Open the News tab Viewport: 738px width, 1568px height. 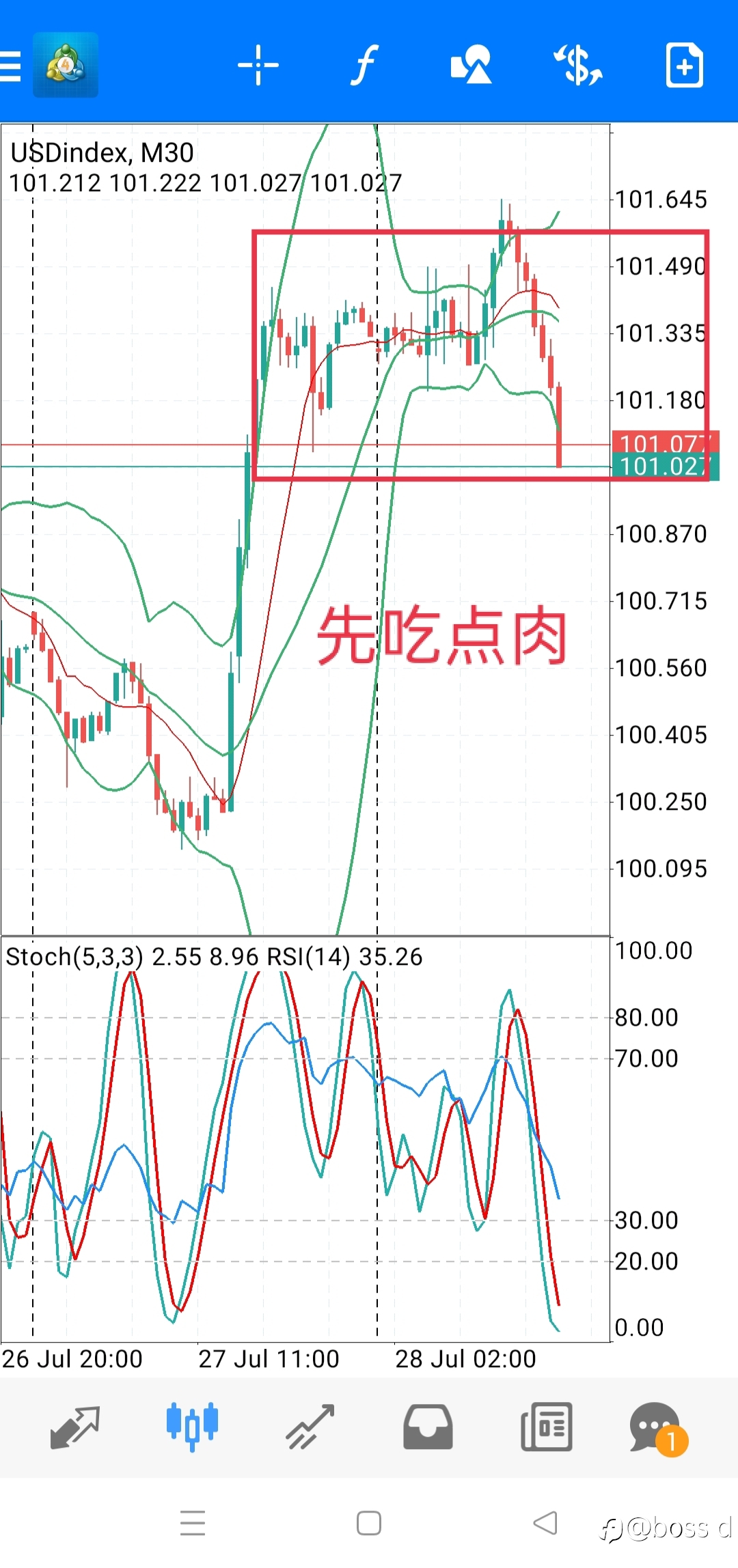click(547, 1427)
